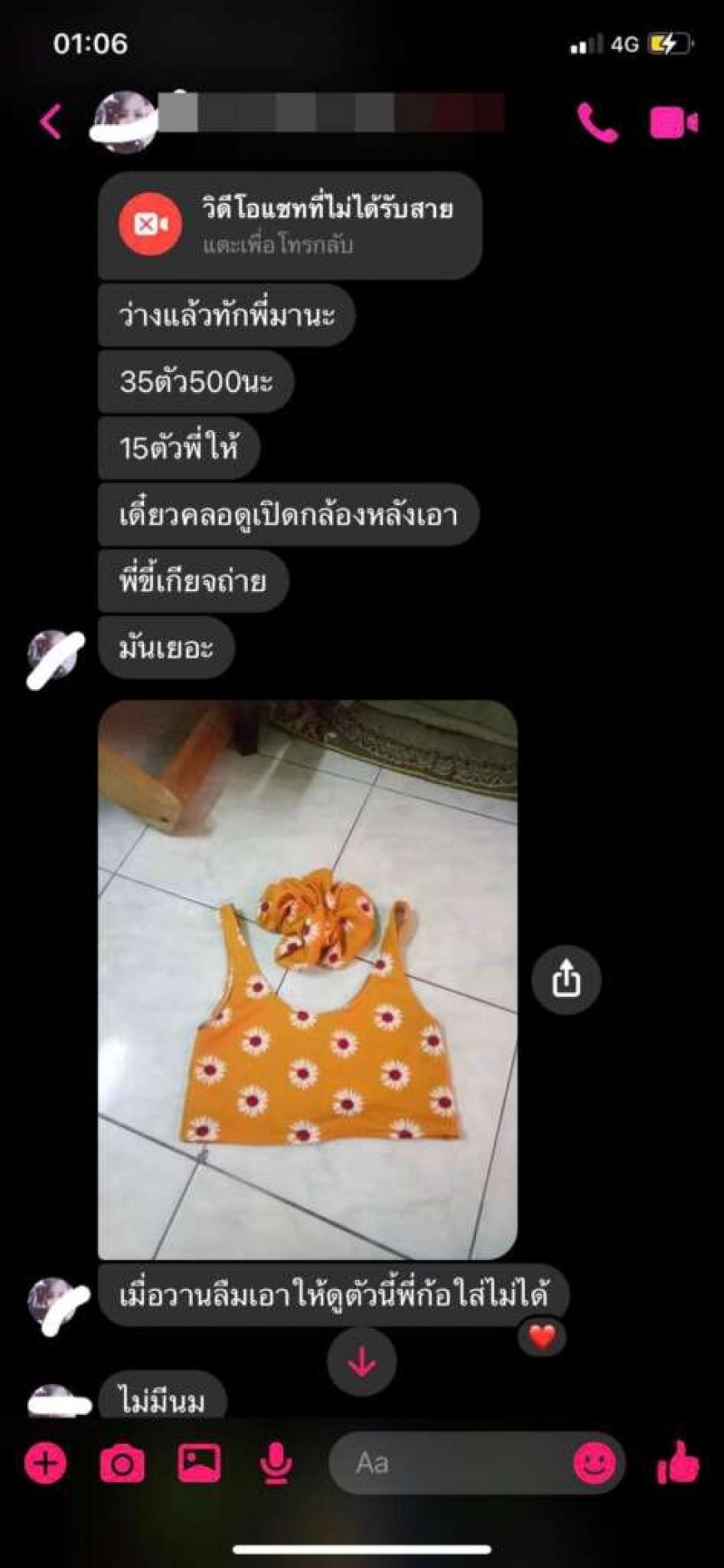Start a video call
724x1568 pixels.
tap(673, 122)
